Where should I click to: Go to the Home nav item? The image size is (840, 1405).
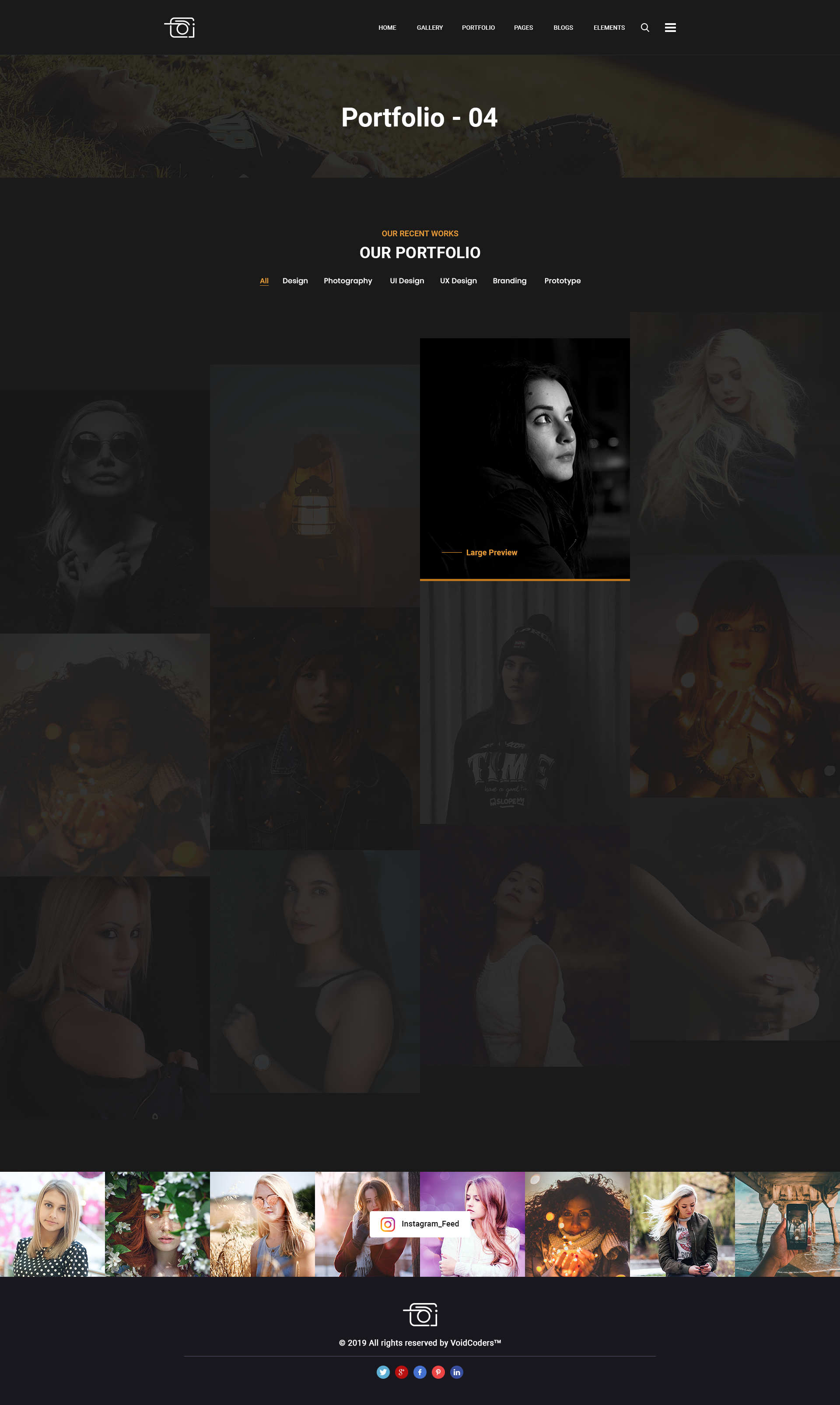coord(387,28)
